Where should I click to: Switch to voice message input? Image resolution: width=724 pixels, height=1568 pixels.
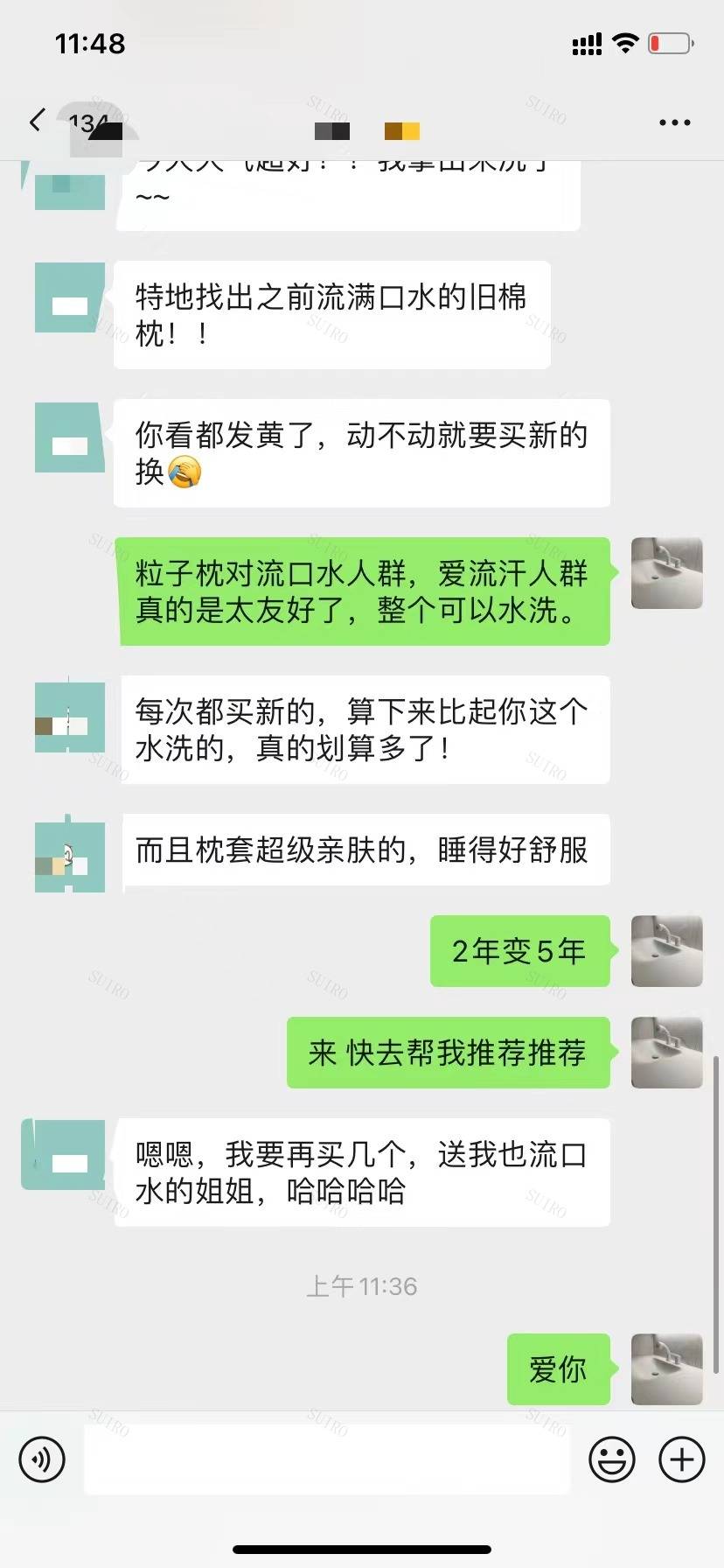coord(42,1459)
